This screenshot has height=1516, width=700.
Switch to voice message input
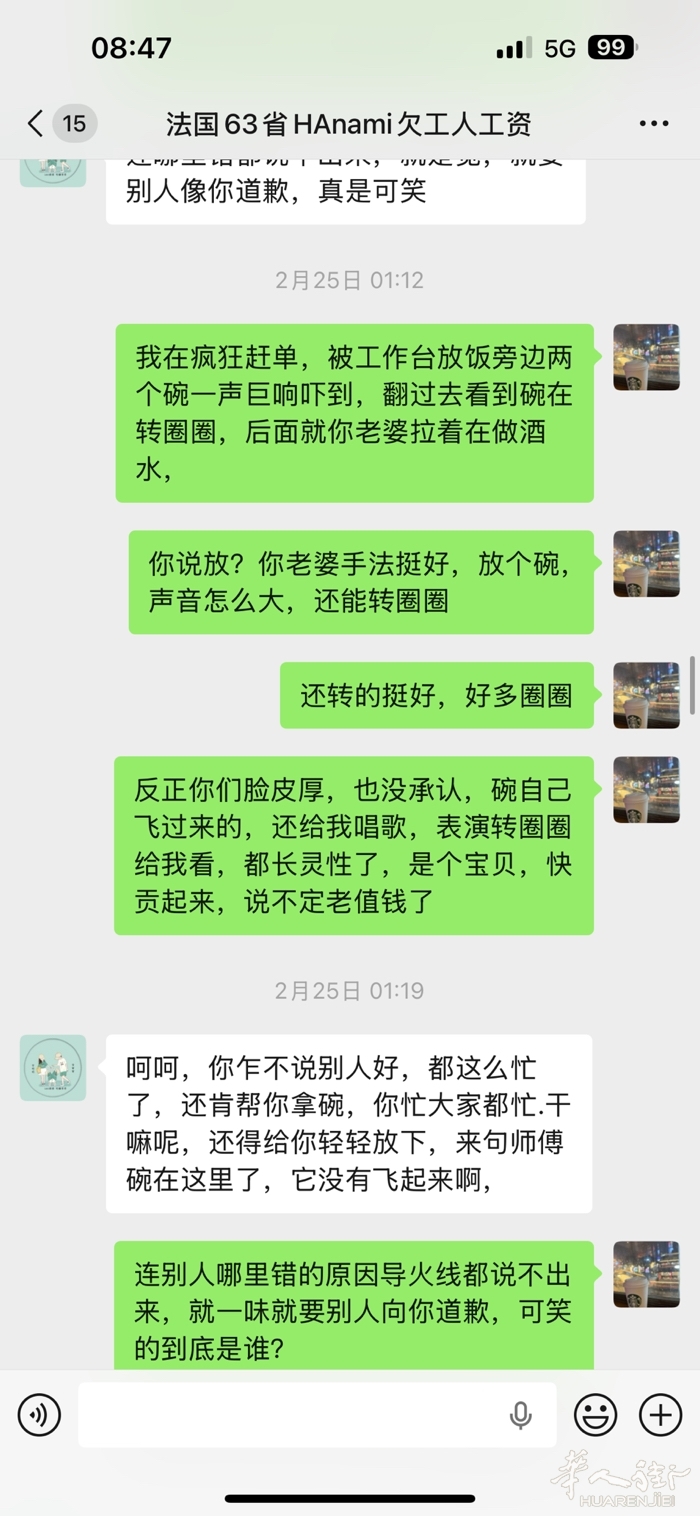click(39, 1415)
